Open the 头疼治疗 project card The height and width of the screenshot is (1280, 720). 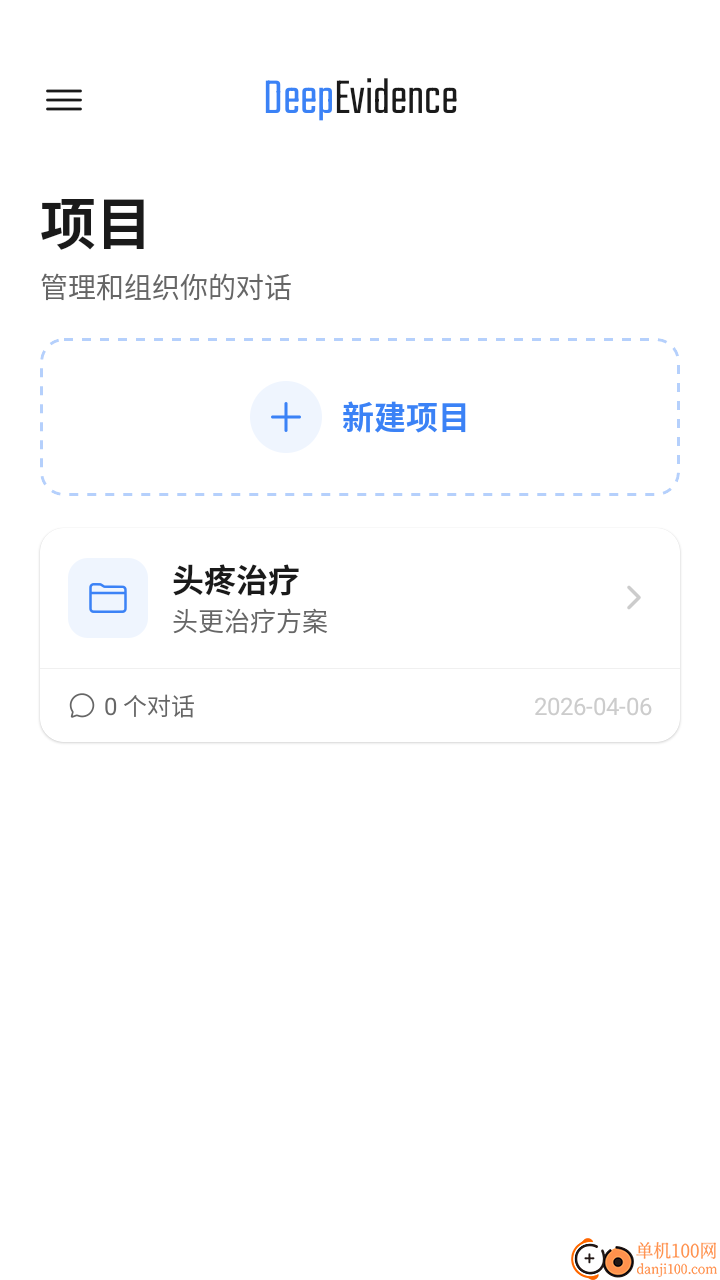coord(360,598)
